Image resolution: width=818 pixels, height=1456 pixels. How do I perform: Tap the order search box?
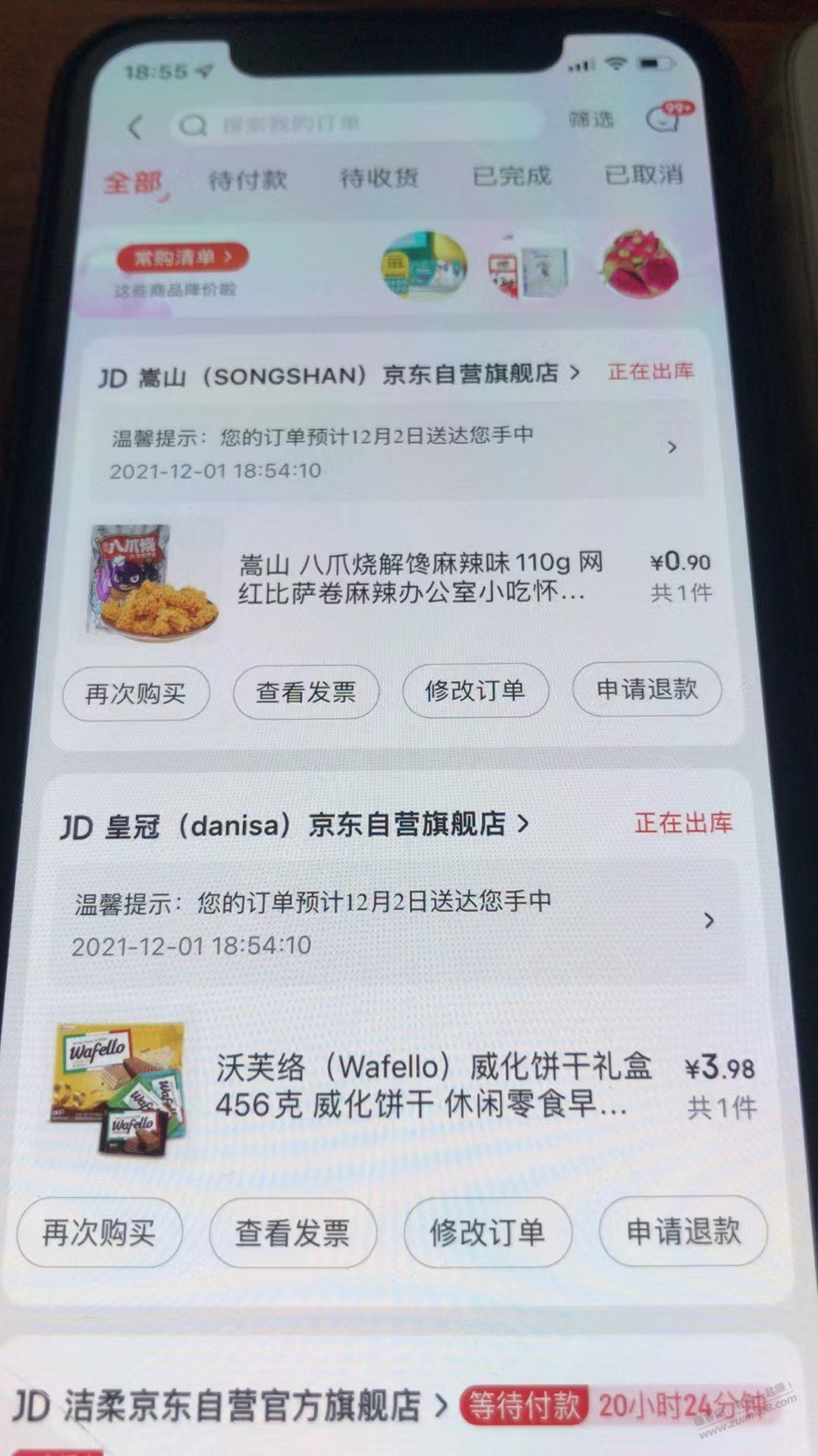[x=358, y=125]
